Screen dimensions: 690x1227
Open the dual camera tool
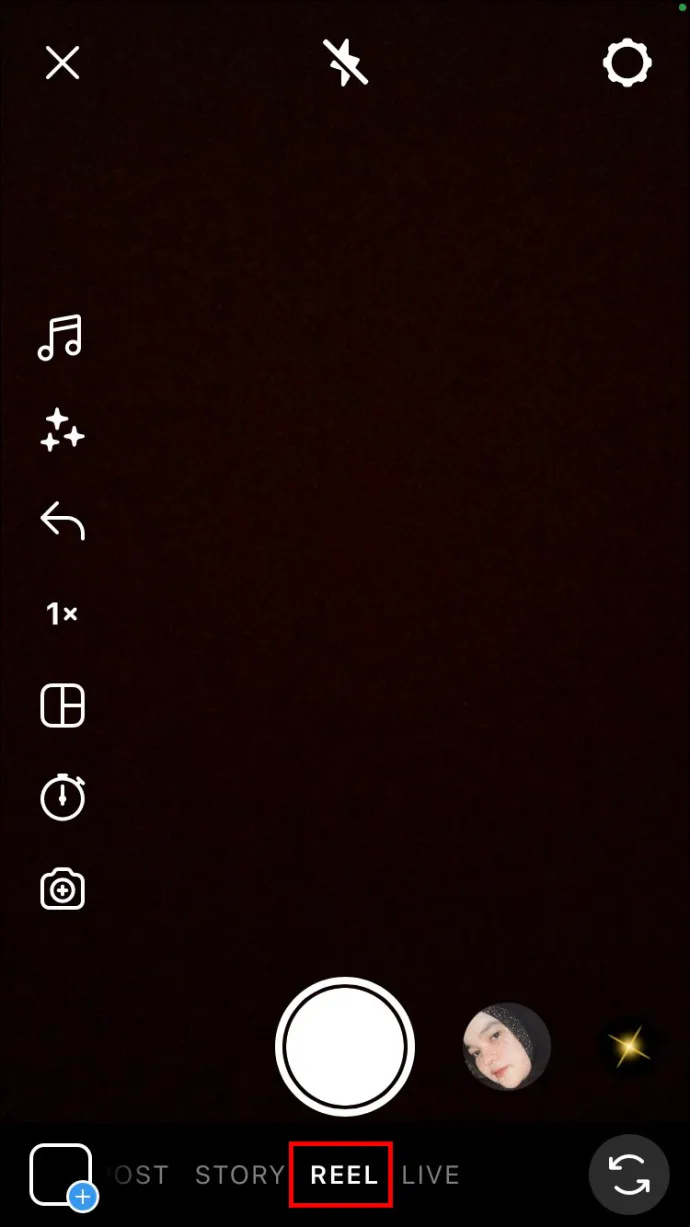(62, 889)
